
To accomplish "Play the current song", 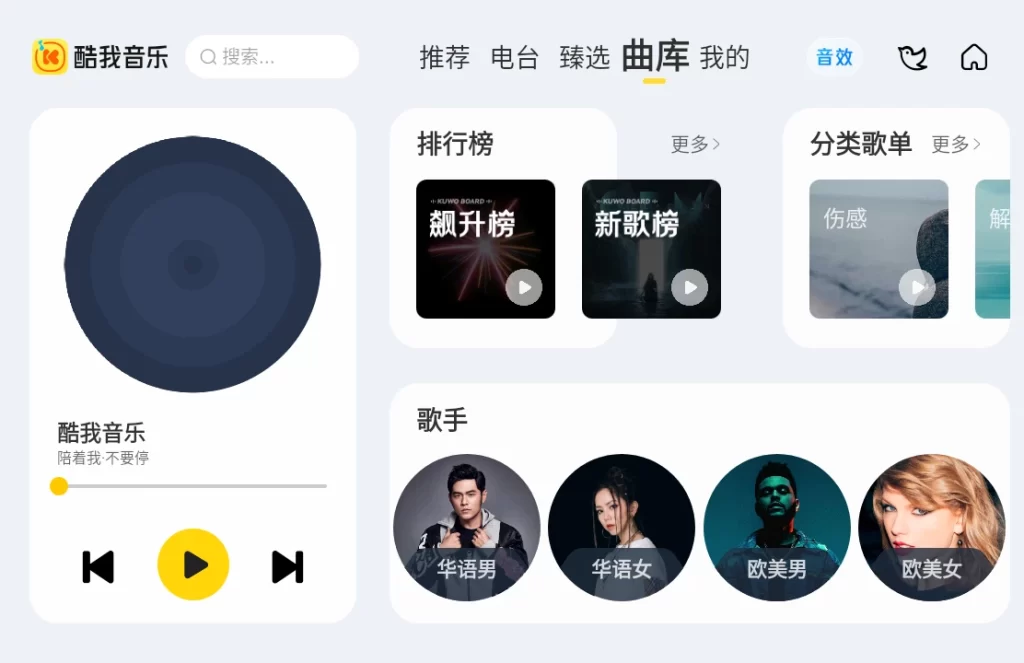I will 193,565.
